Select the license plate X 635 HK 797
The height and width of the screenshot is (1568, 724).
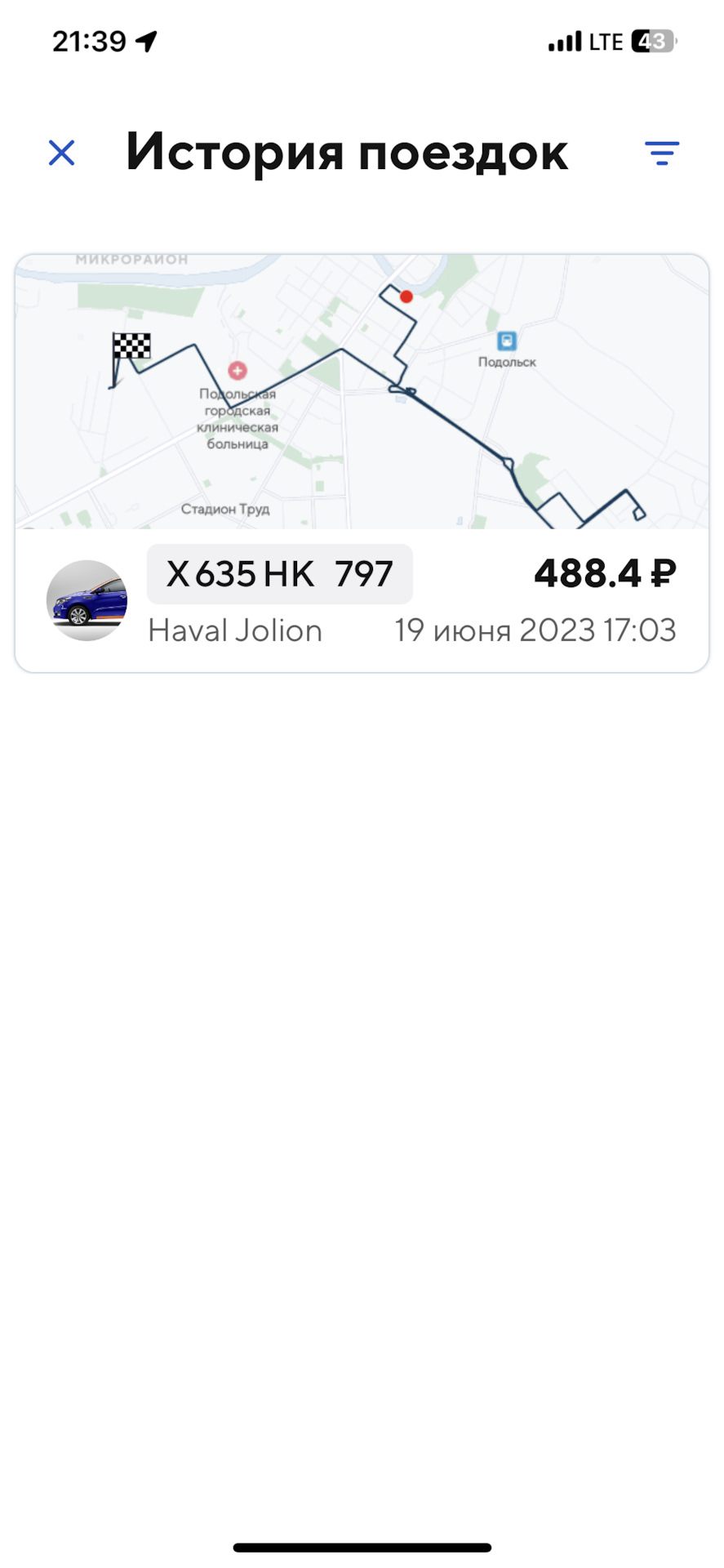279,573
